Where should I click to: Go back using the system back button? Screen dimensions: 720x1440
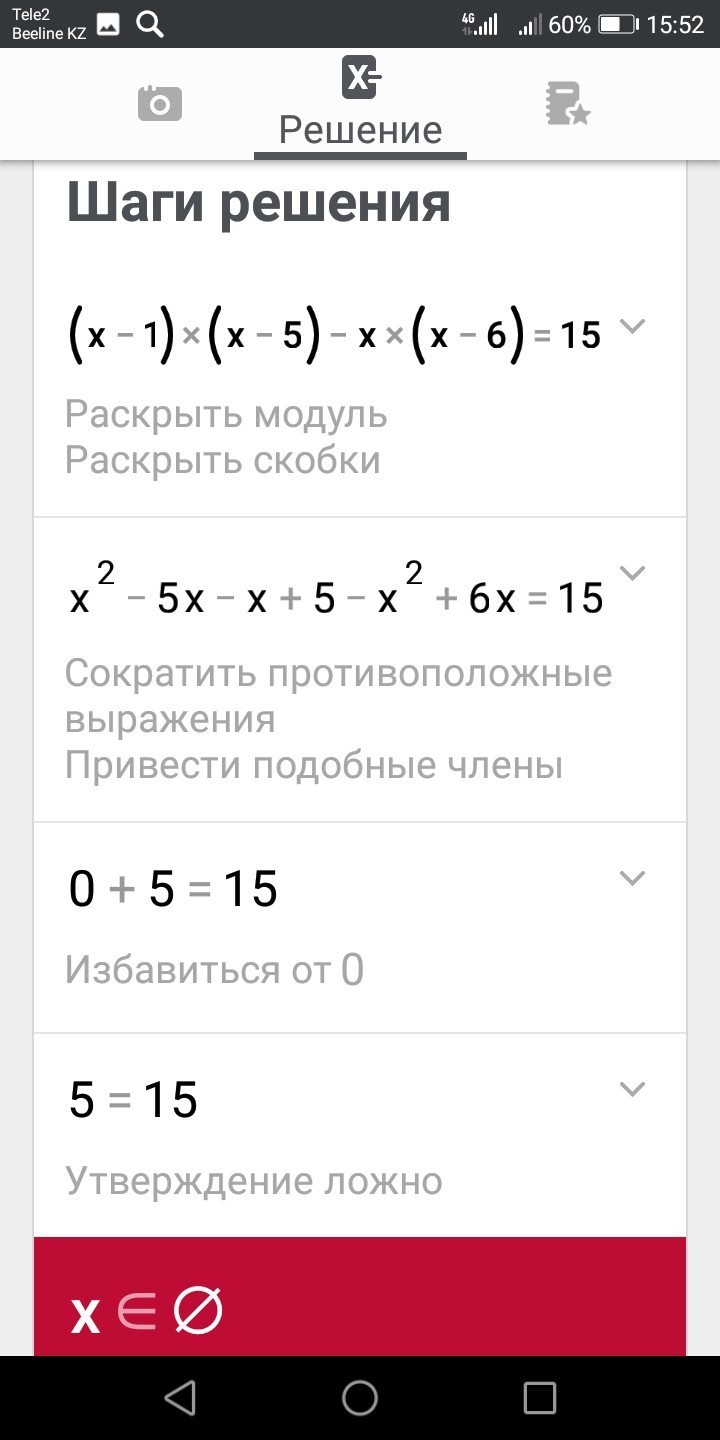(x=180, y=1398)
